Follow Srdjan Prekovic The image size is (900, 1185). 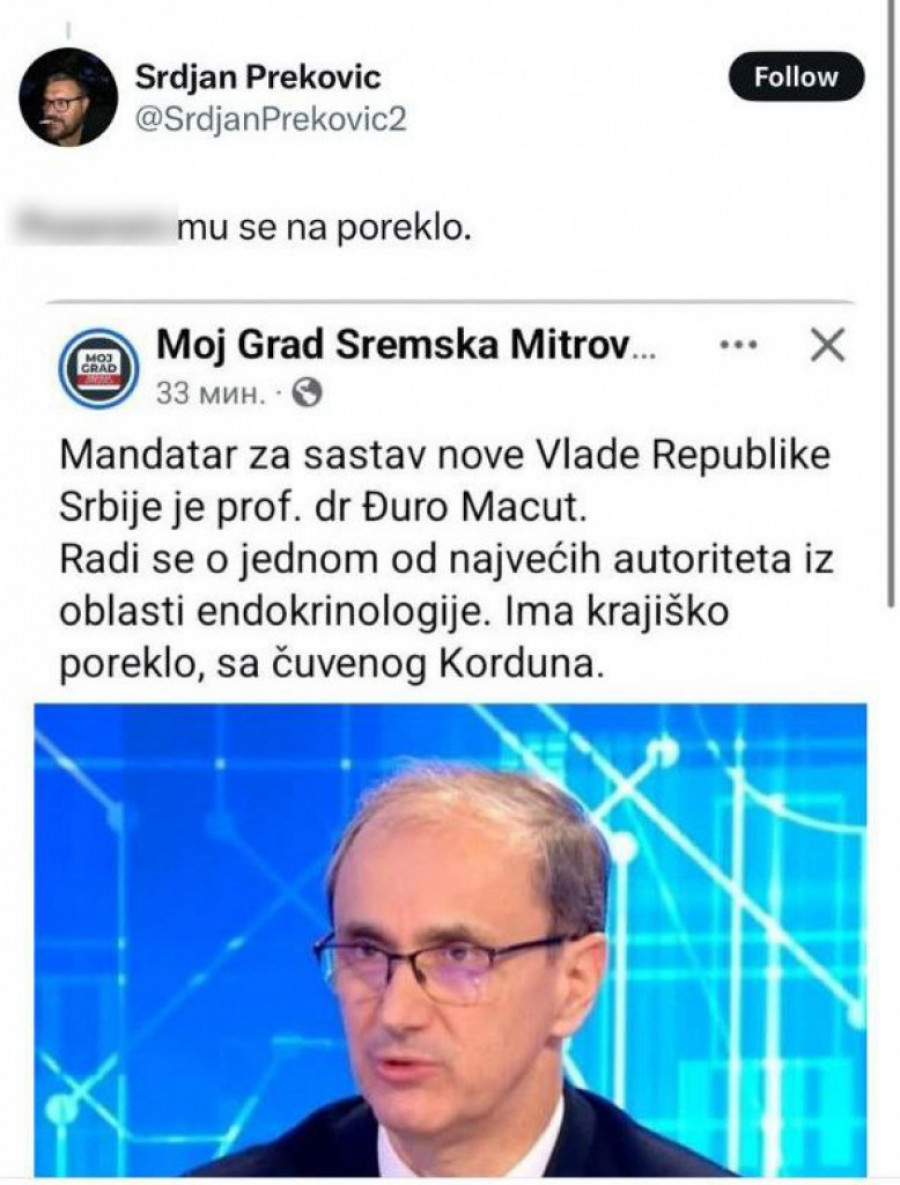(795, 77)
